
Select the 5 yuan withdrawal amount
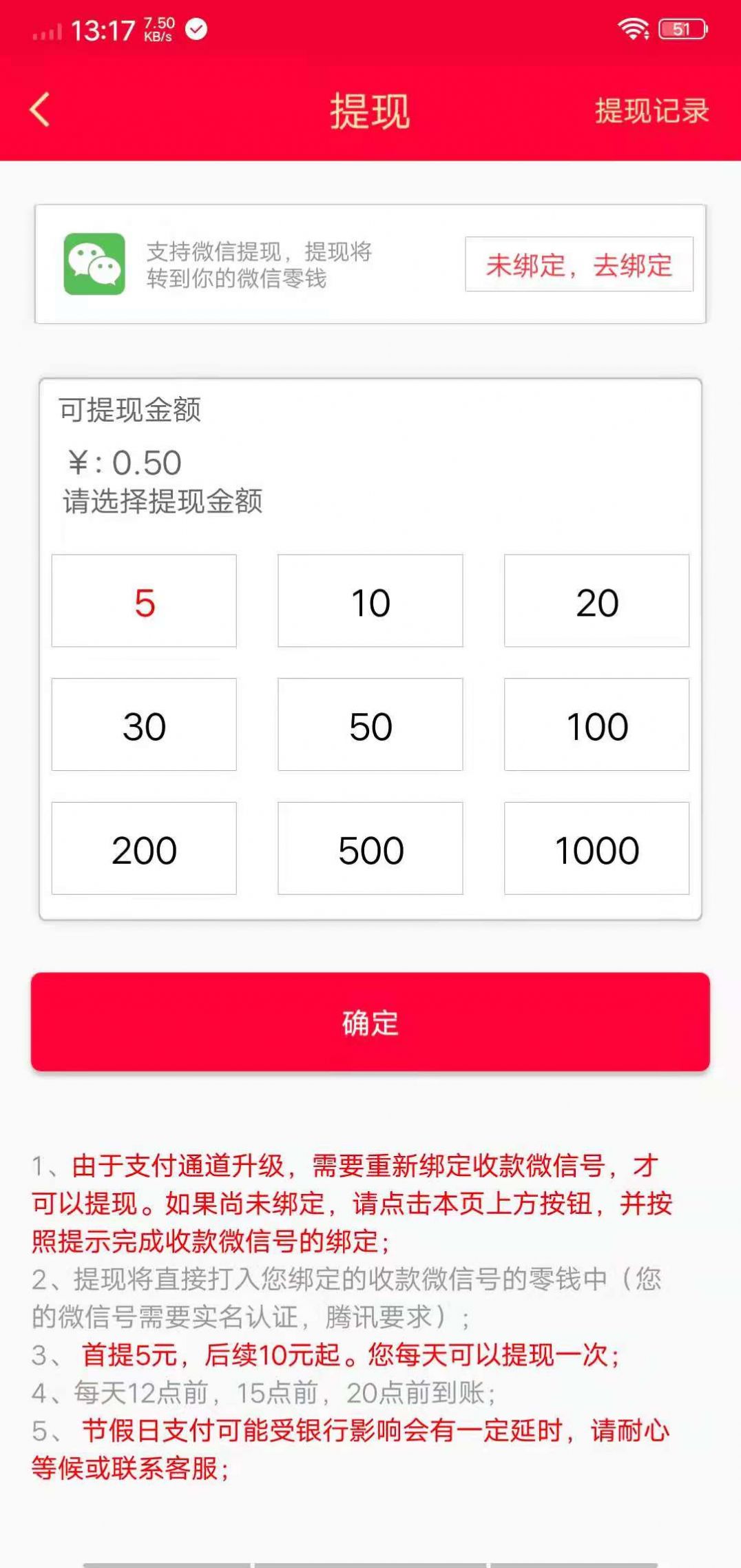142,601
